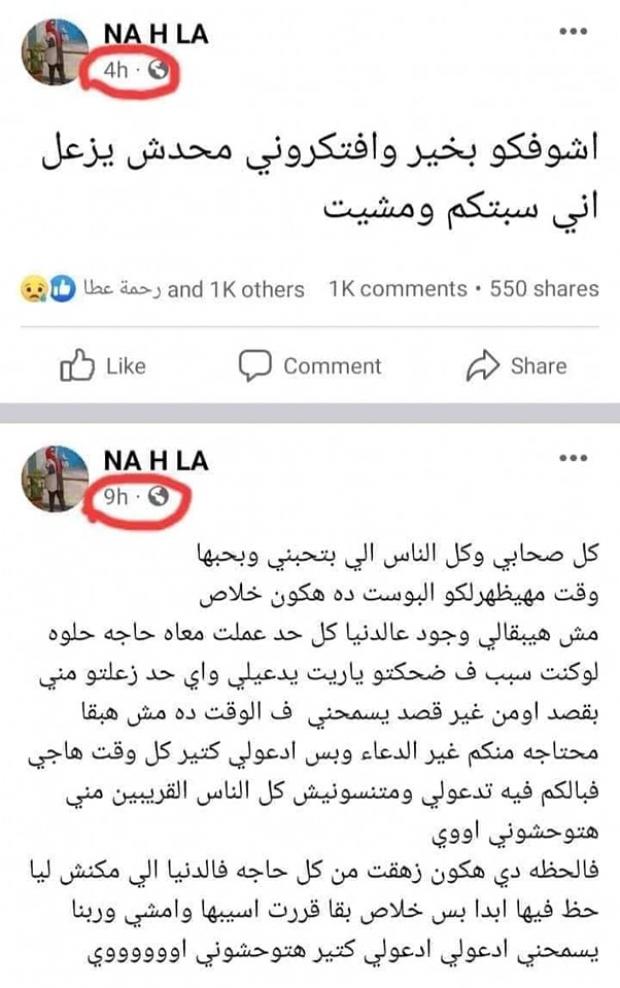View the profile picture on the 9h post
The image size is (620, 988).
point(54,479)
